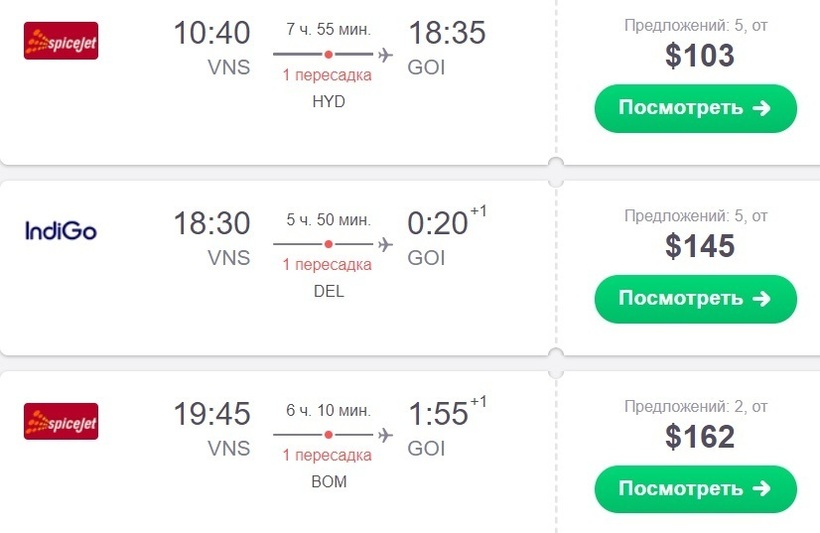Open the 10:40 SpiceJet flight via HYD
Screen dimensions: 820x533
[328, 66]
